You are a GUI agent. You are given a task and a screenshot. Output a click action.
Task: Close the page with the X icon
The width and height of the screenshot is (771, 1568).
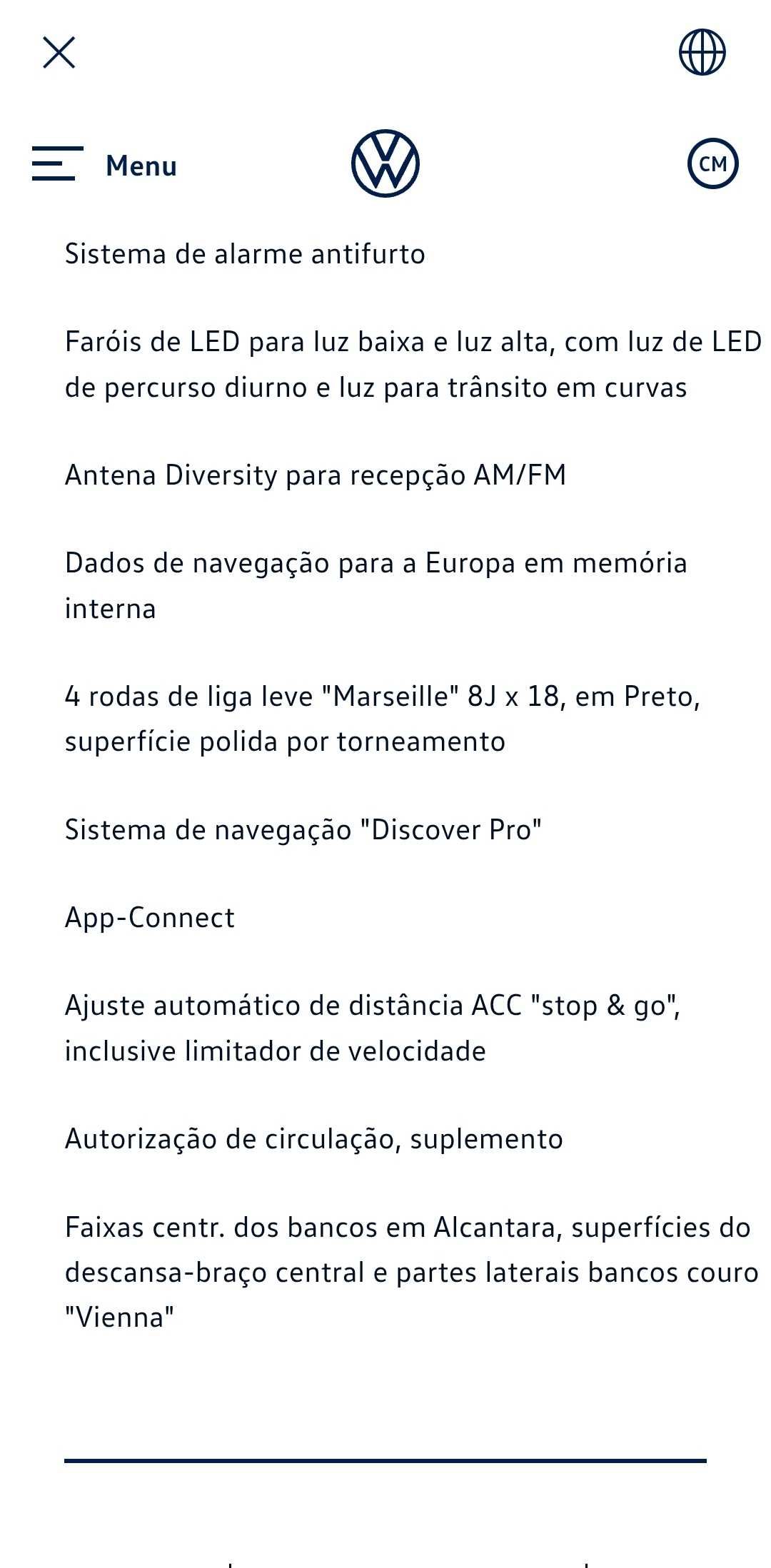(59, 53)
